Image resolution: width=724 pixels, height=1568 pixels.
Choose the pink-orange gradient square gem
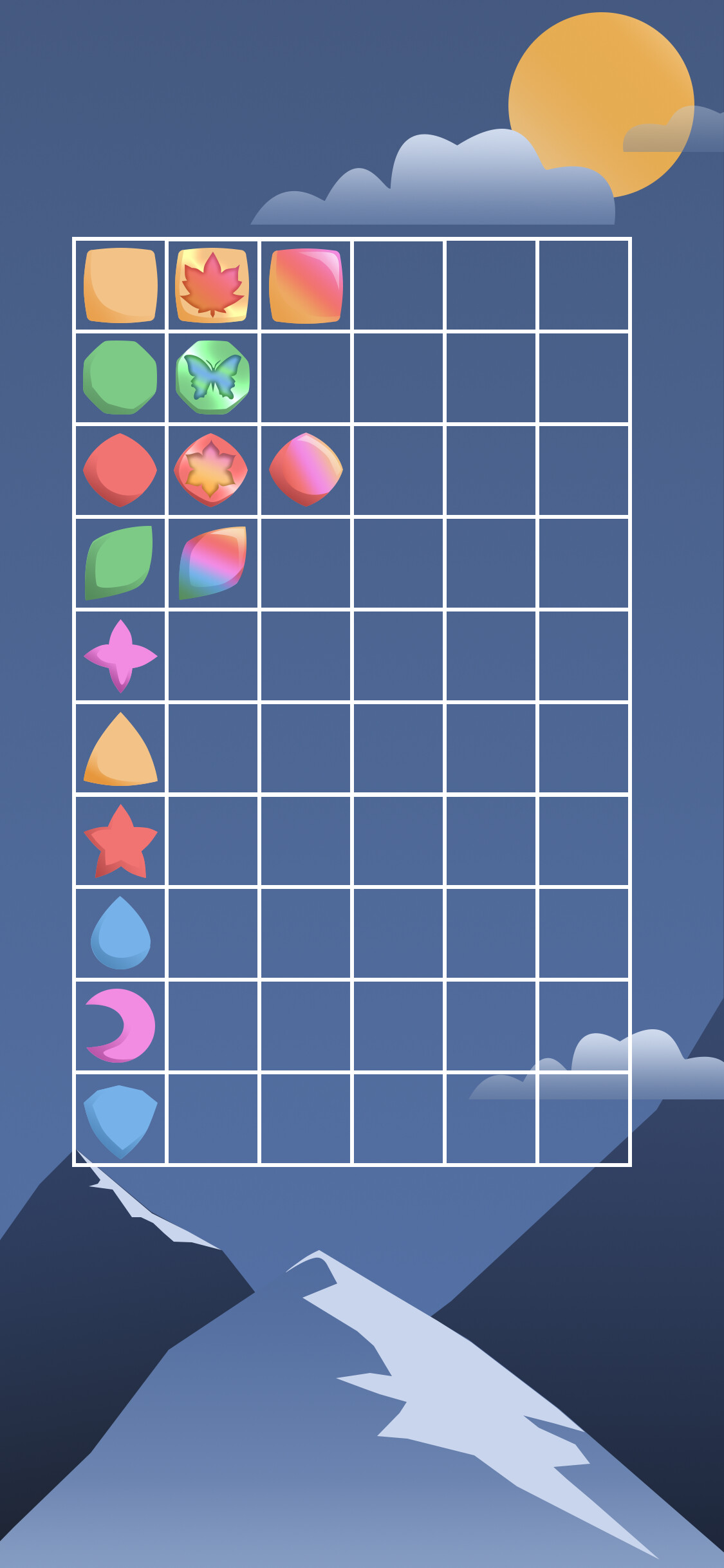click(x=306, y=285)
